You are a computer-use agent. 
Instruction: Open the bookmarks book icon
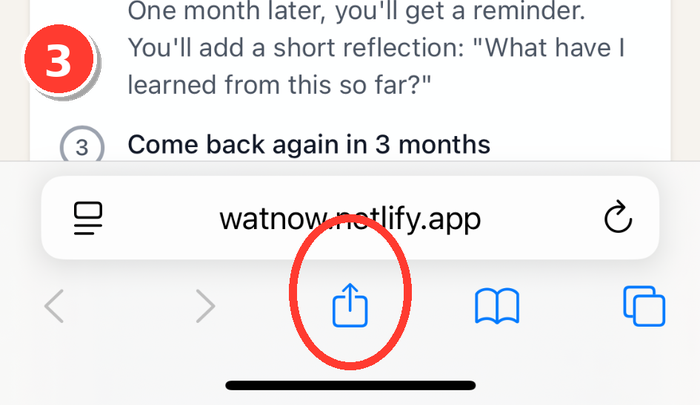point(497,306)
